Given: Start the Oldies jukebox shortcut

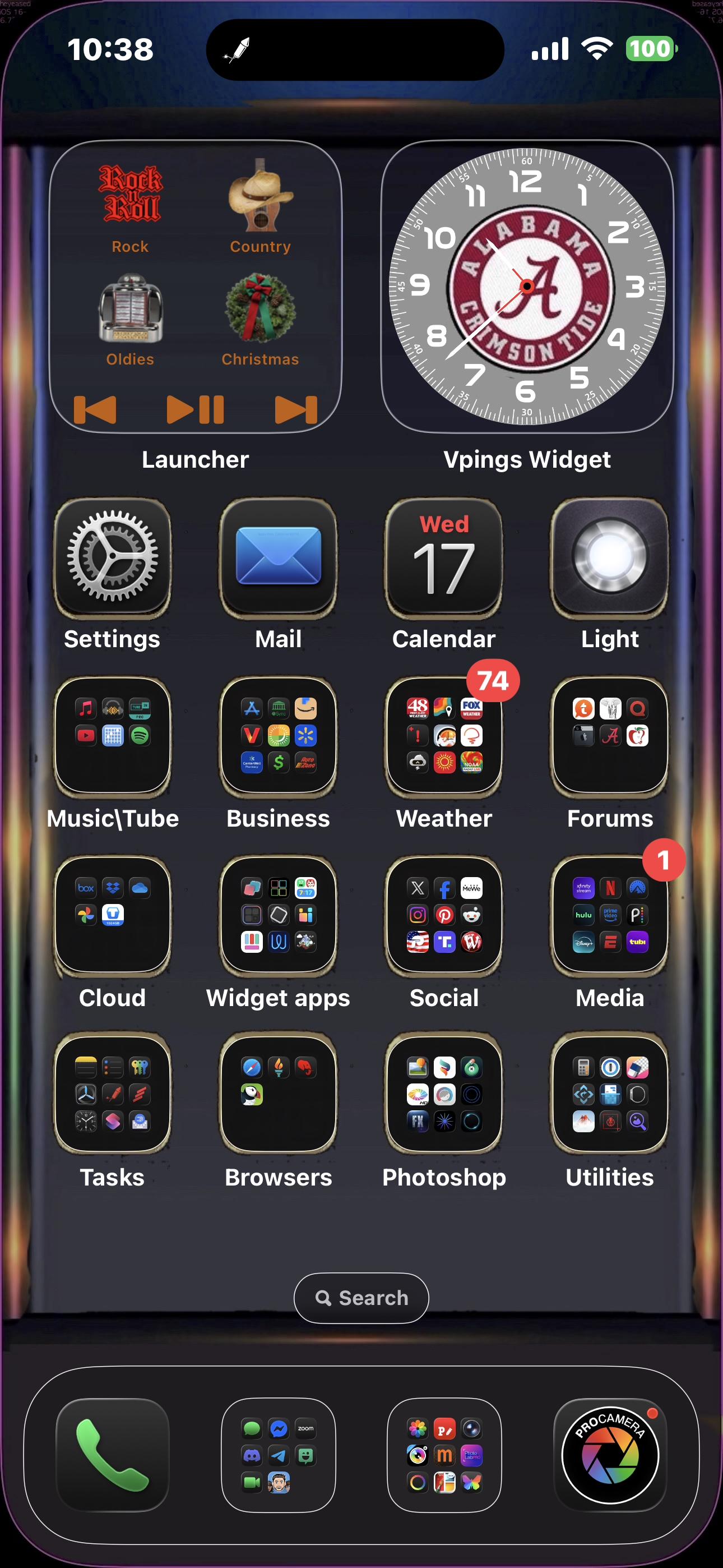Looking at the screenshot, I should coord(130,319).
